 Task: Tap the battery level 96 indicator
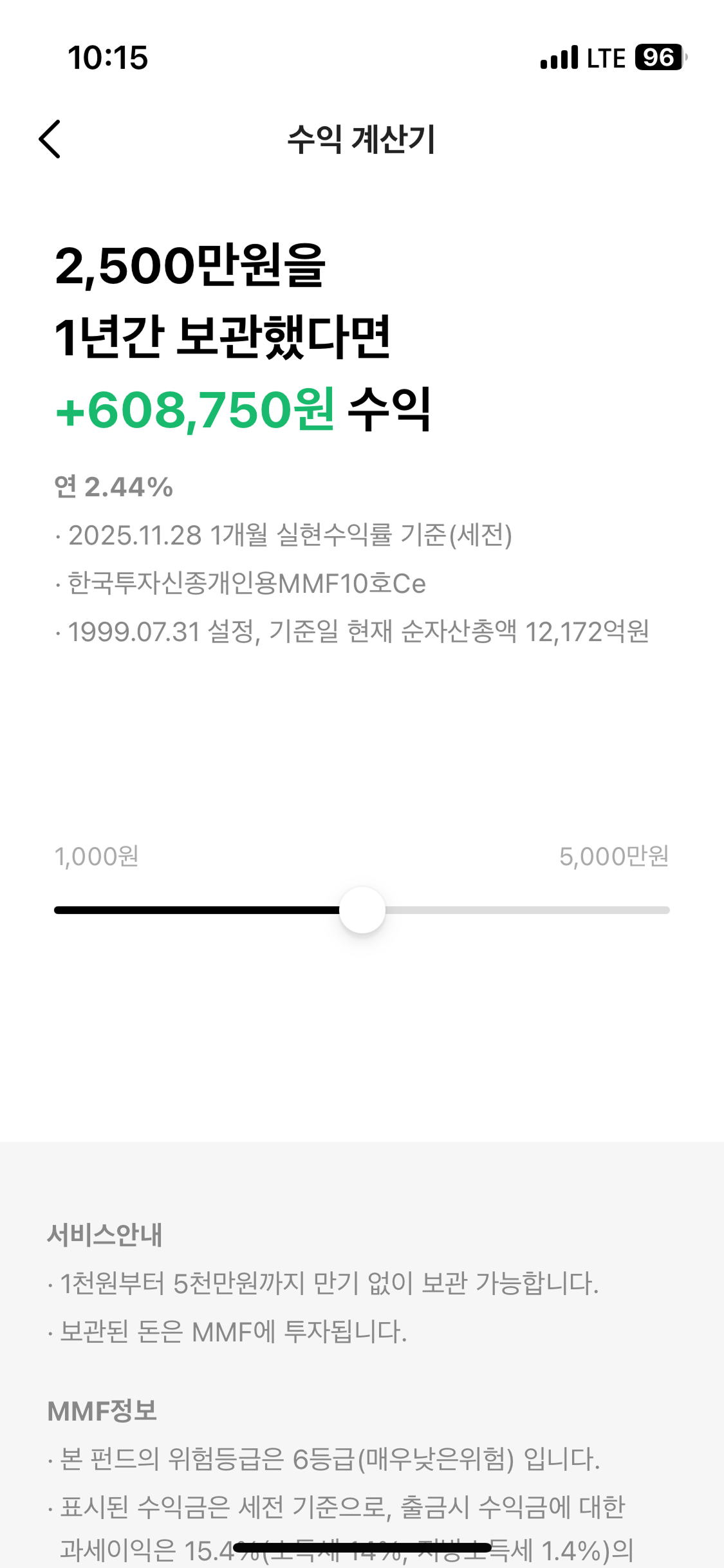tap(658, 58)
